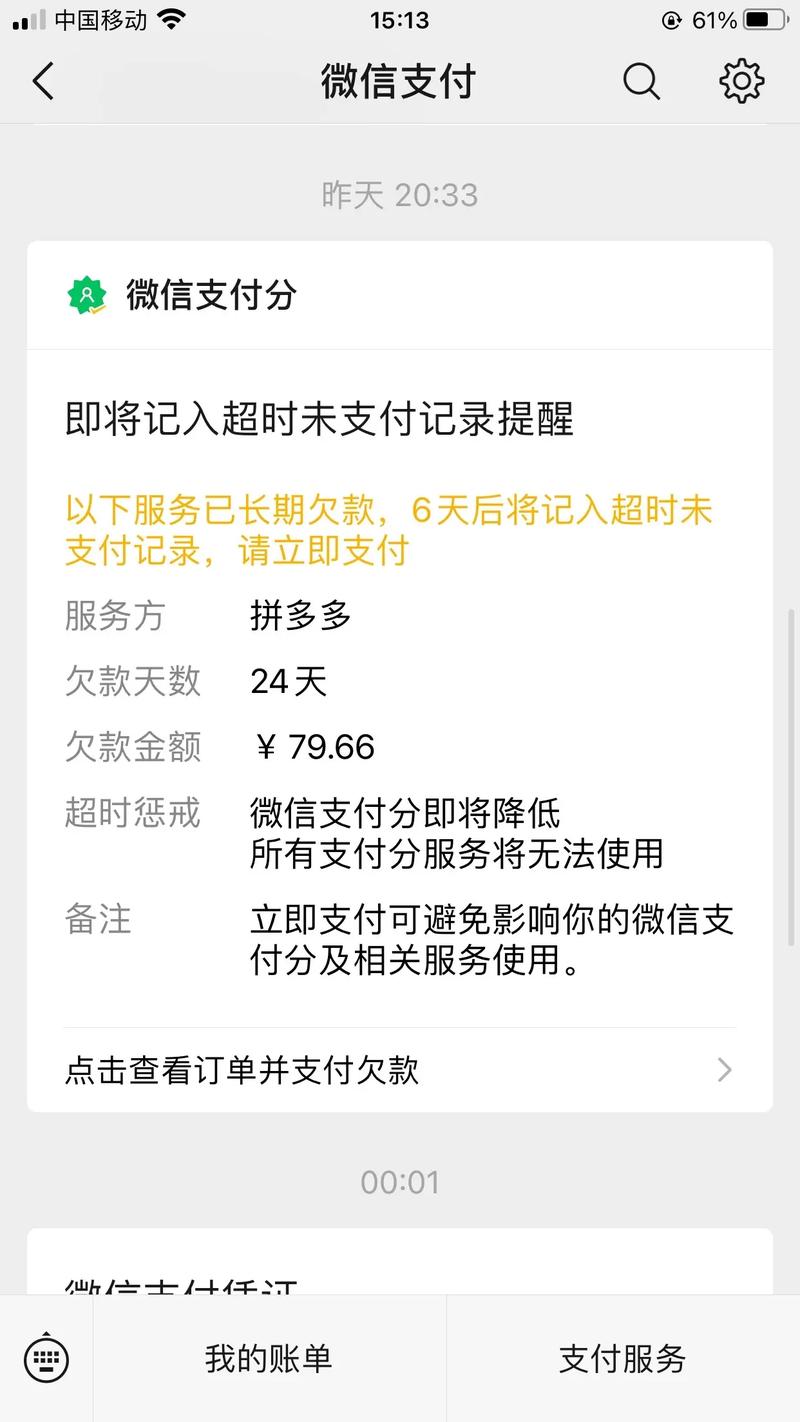Viewport: 800px width, 1422px height.
Task: Open order details via right-facing arrow
Action: point(724,1070)
